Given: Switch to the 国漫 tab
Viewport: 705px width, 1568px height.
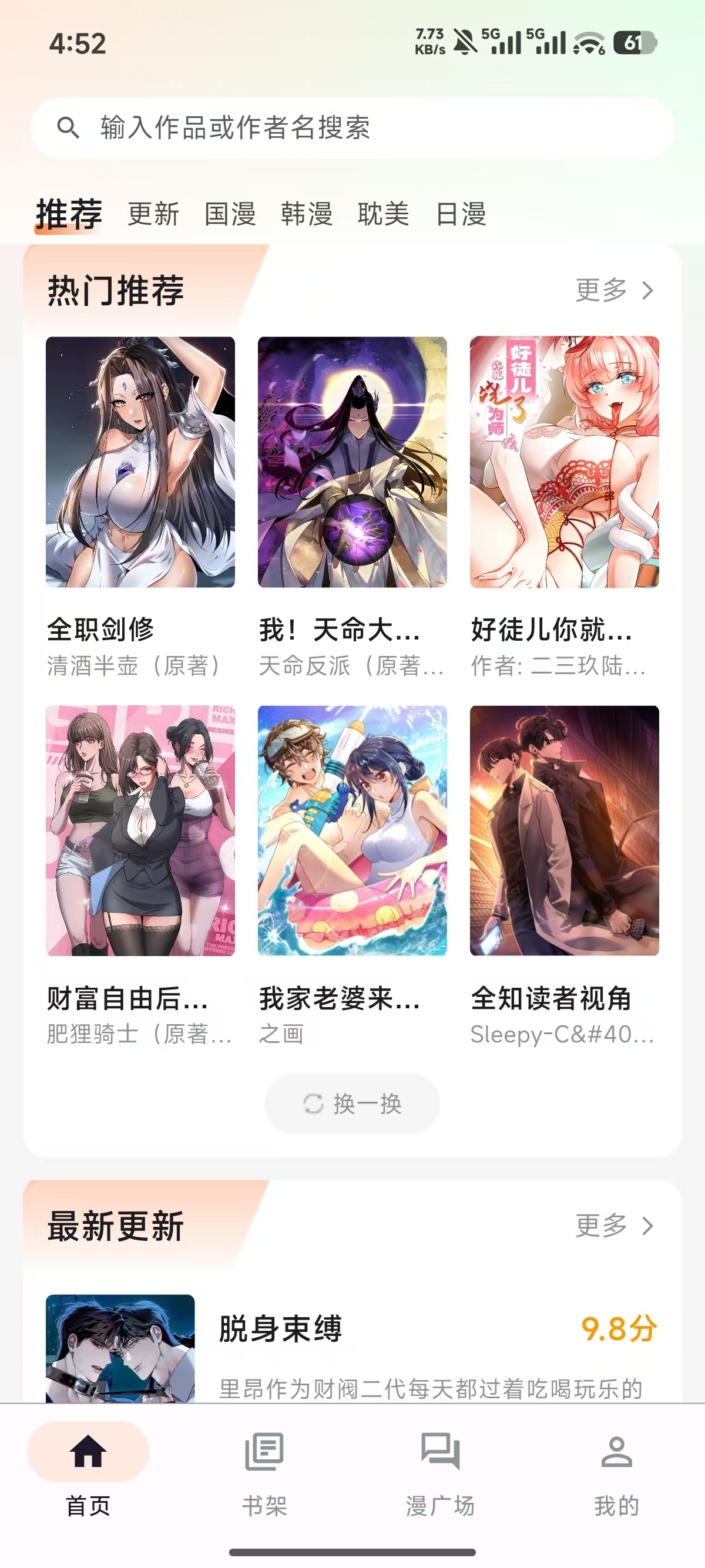Looking at the screenshot, I should (x=230, y=214).
